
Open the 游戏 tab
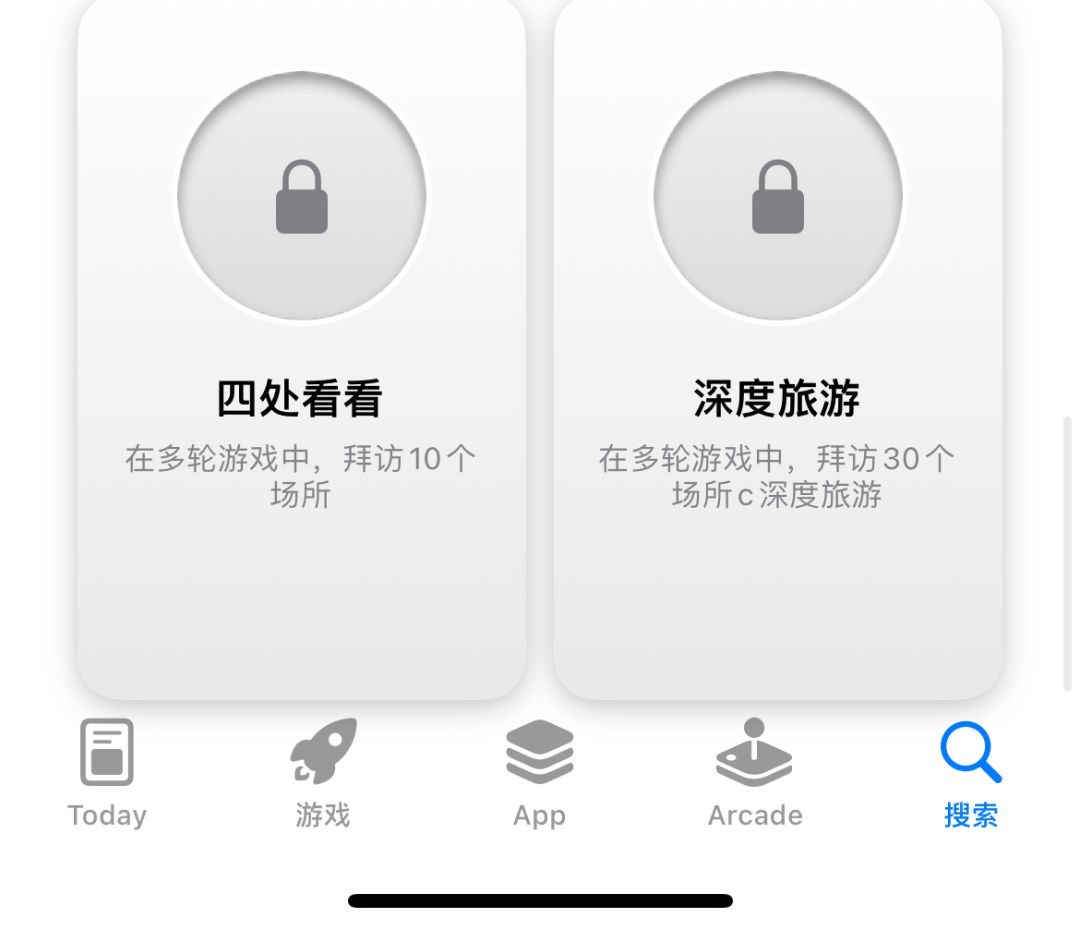pos(323,772)
